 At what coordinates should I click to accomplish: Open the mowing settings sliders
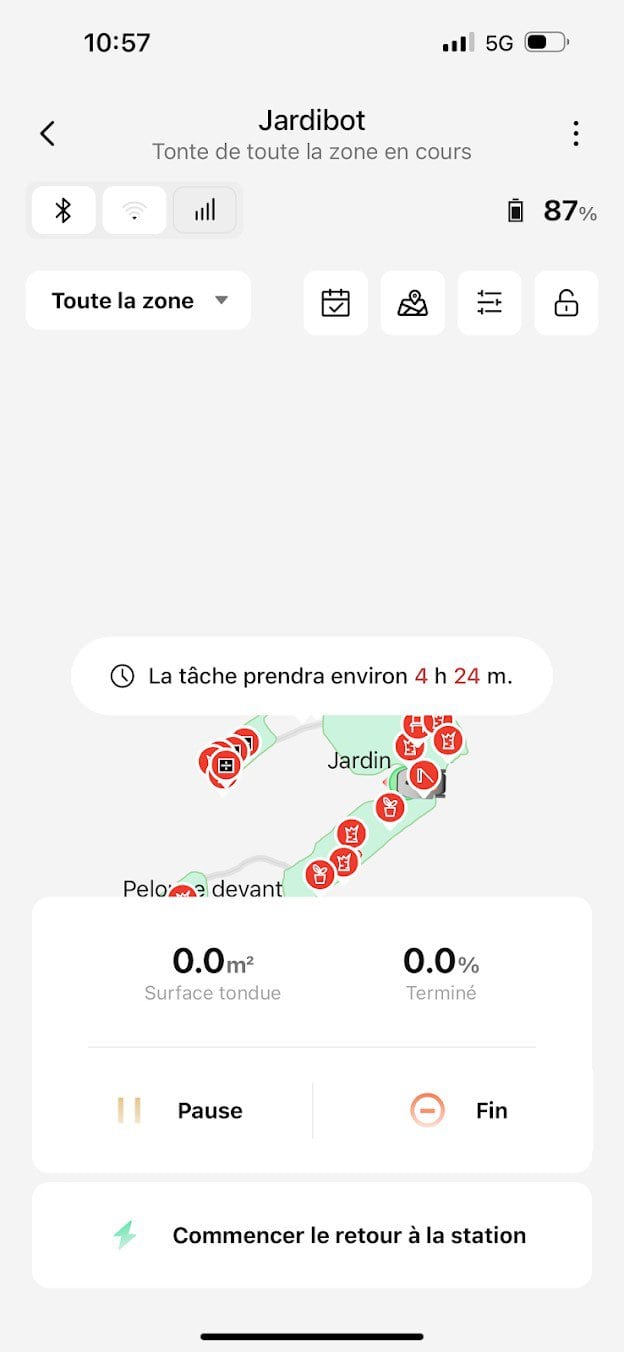[x=489, y=302]
